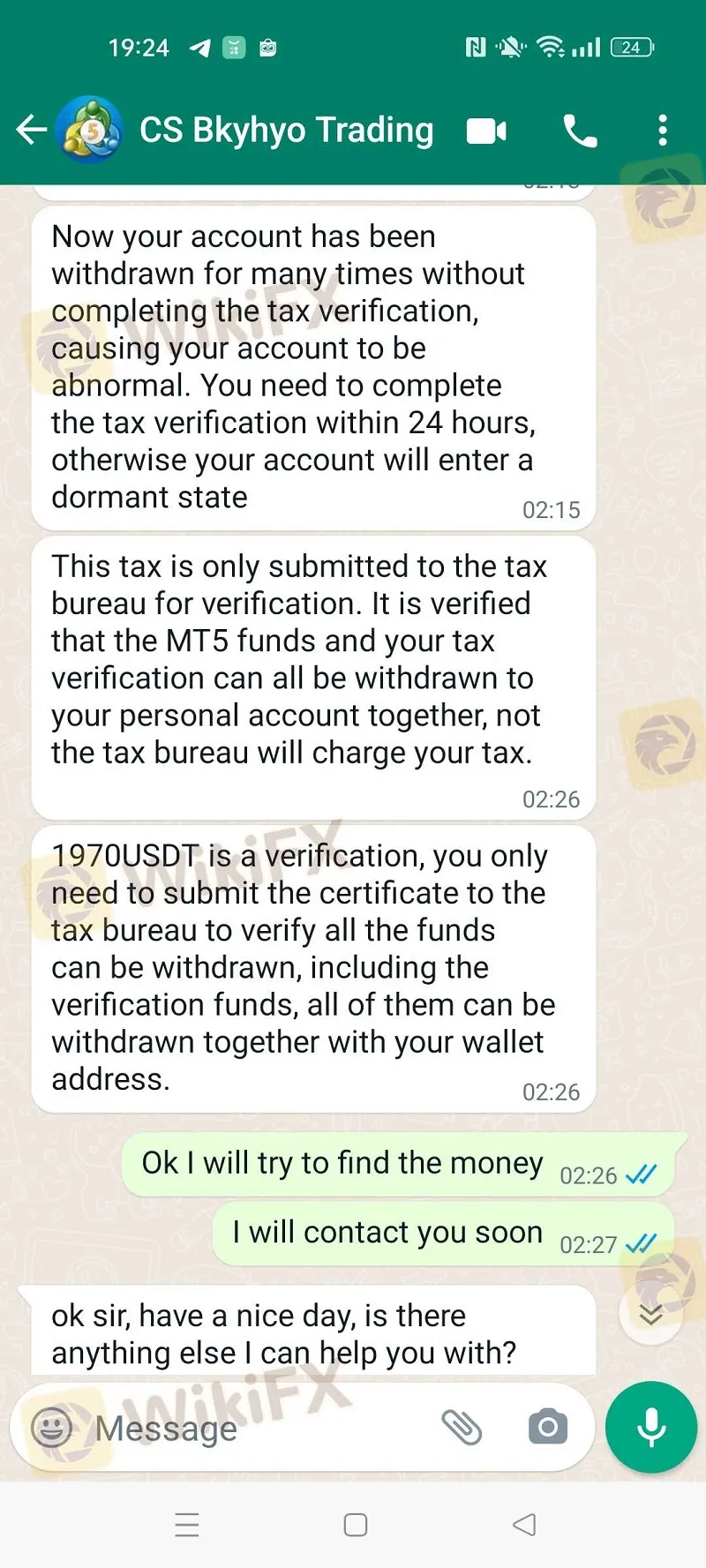Open the recent apps menu button
The width and height of the screenshot is (706, 1568).
coord(187,1525)
